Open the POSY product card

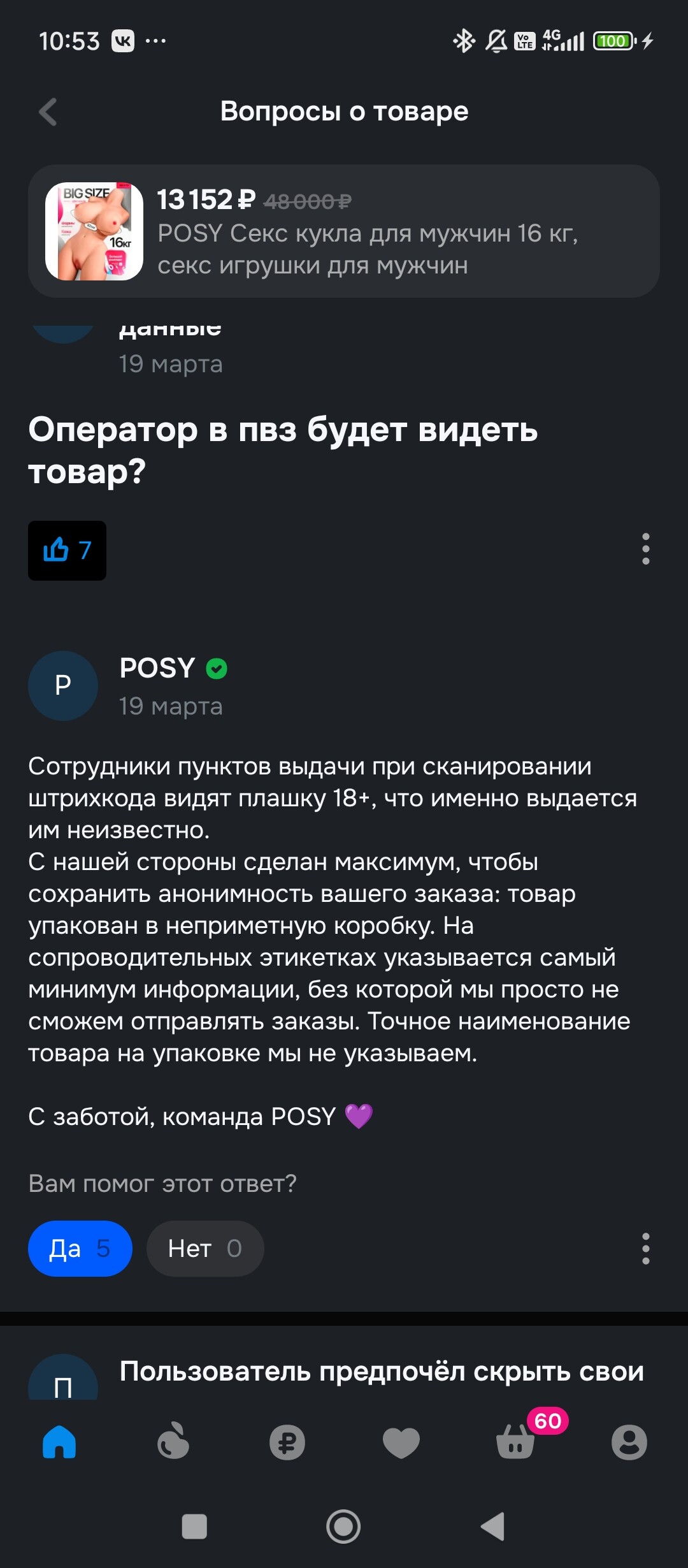(344, 231)
